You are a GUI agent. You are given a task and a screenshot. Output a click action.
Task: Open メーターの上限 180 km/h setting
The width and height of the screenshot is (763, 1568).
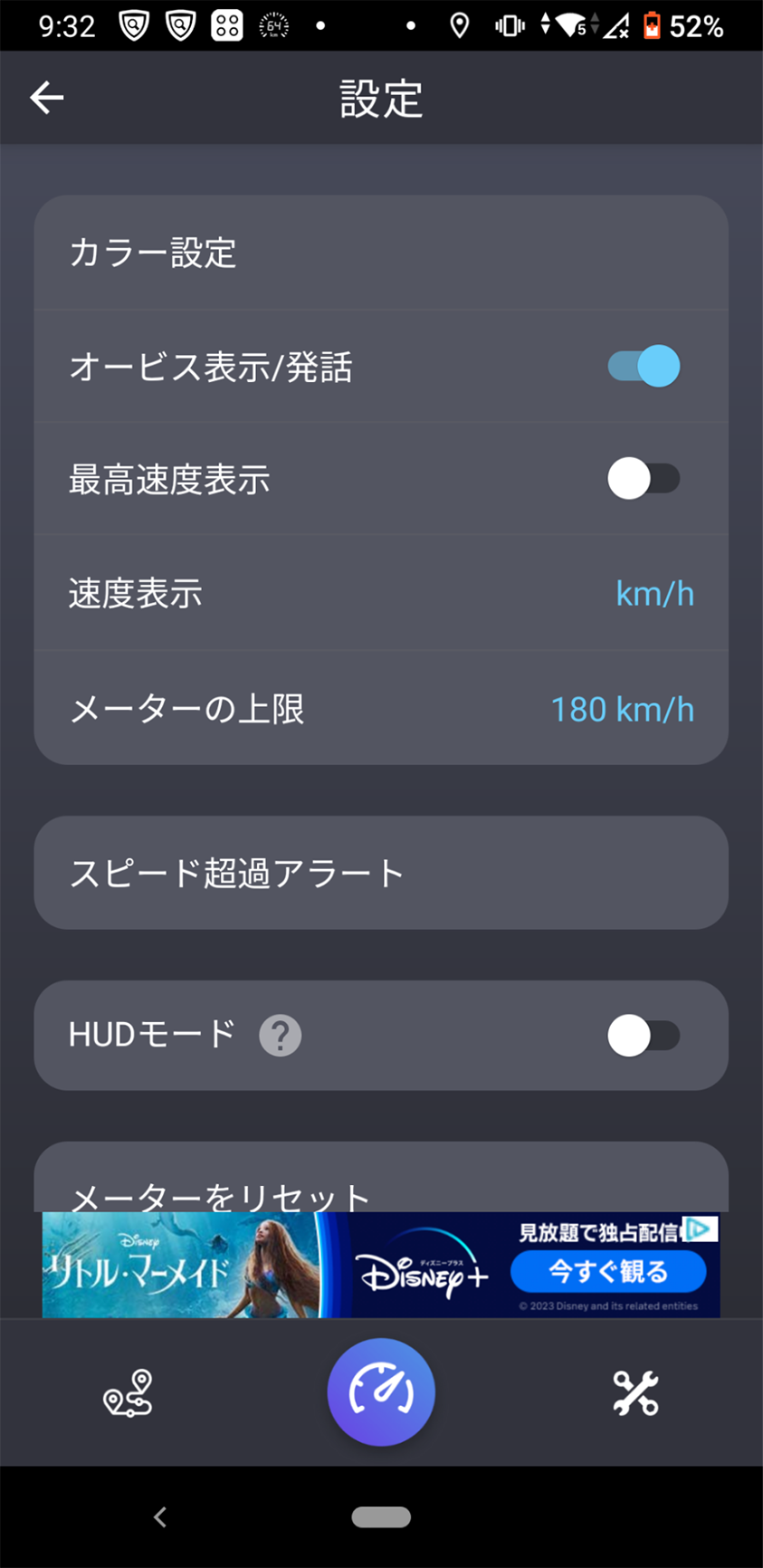(x=381, y=708)
